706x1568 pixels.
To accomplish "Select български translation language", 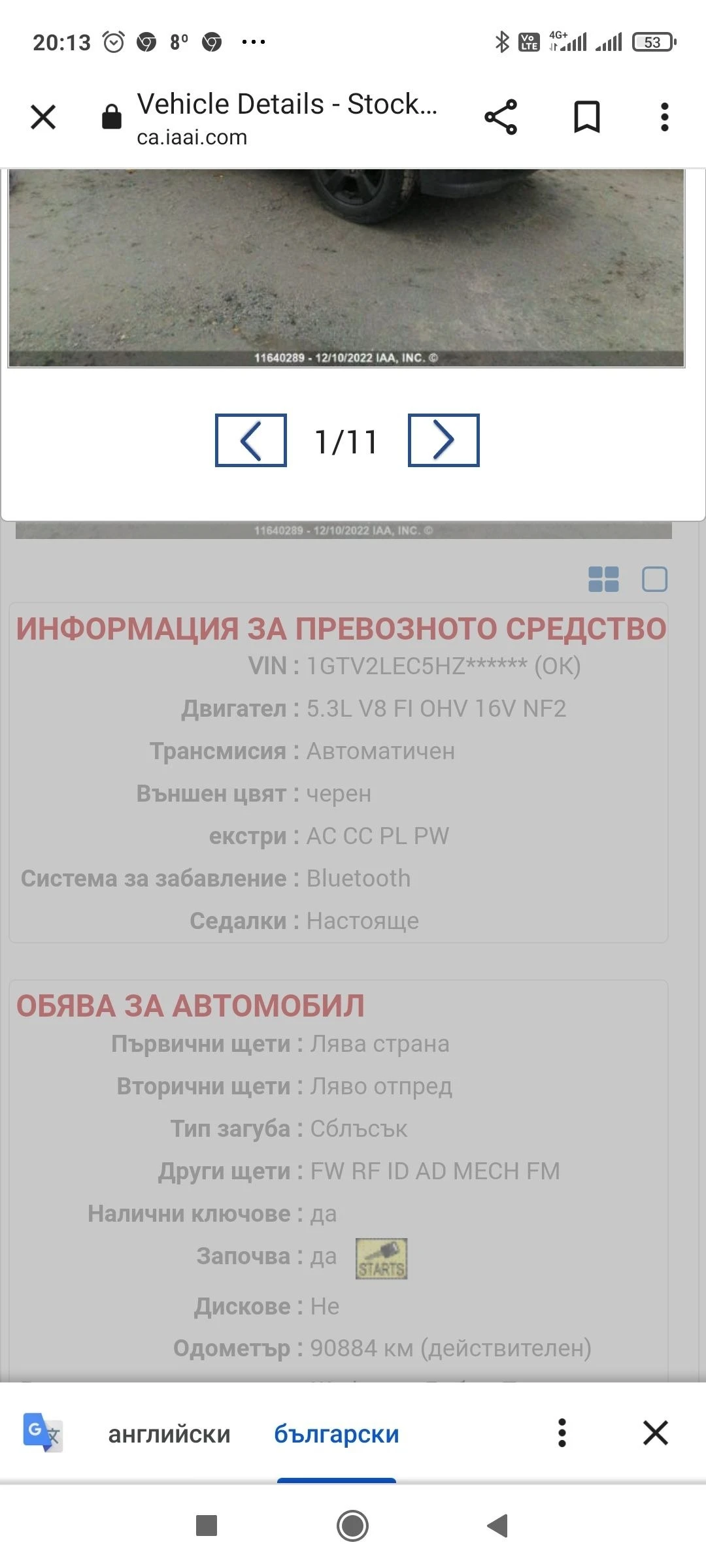I will (x=336, y=1433).
